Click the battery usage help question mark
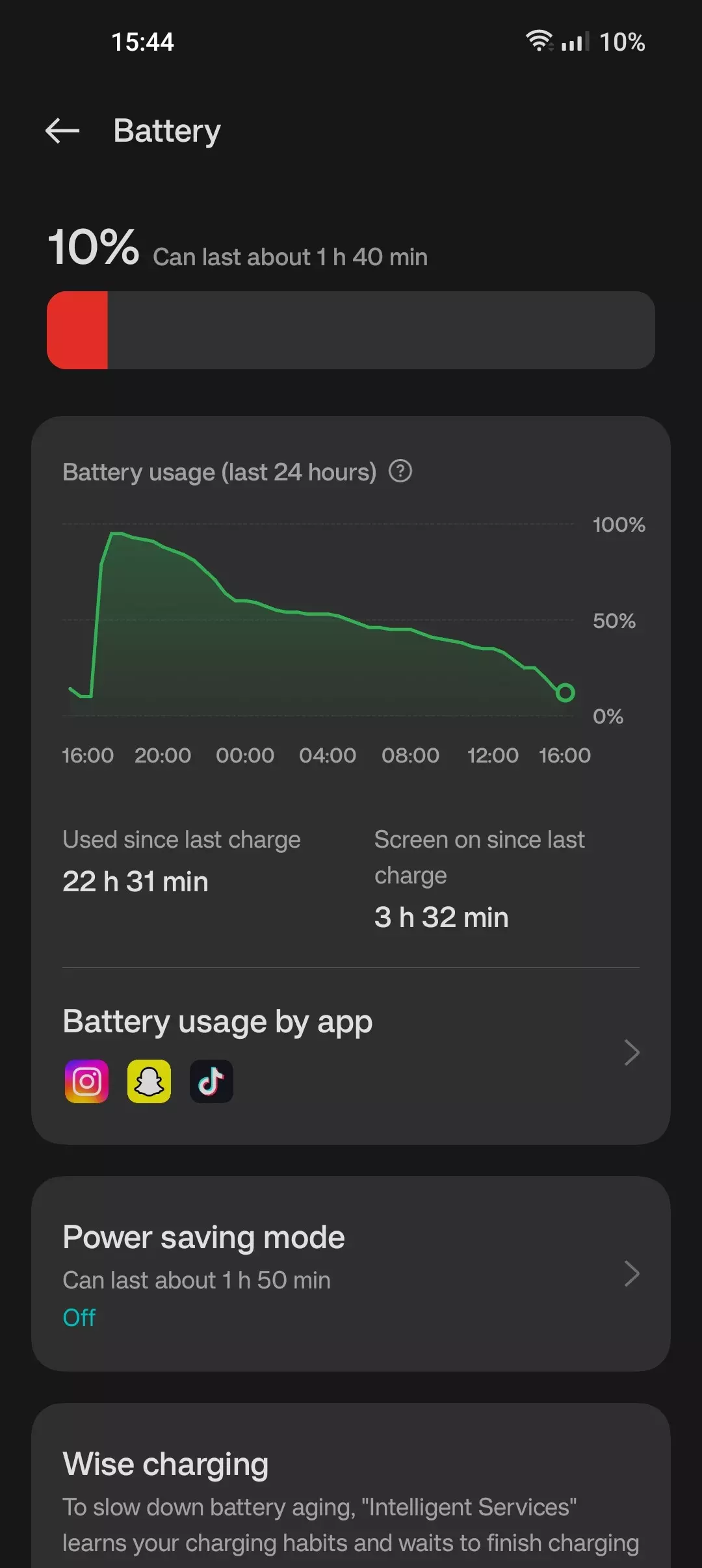The image size is (702, 1568). coord(401,472)
